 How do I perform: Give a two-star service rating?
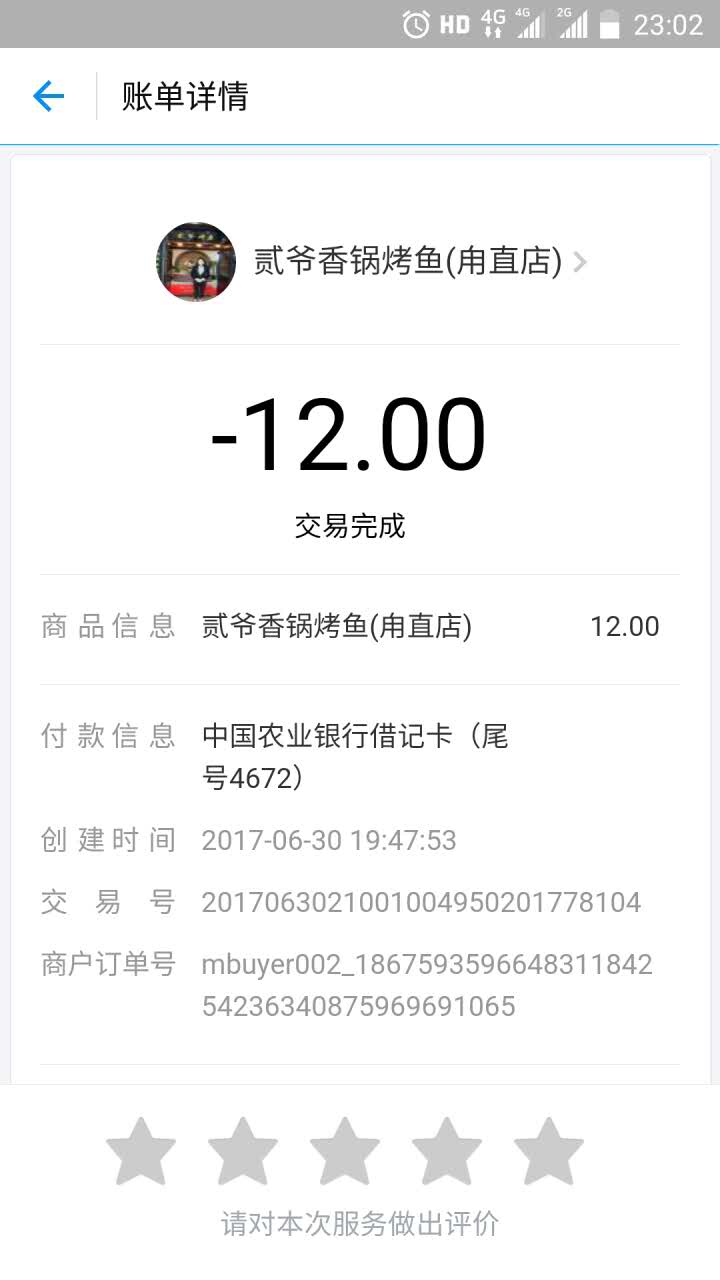tap(243, 1152)
